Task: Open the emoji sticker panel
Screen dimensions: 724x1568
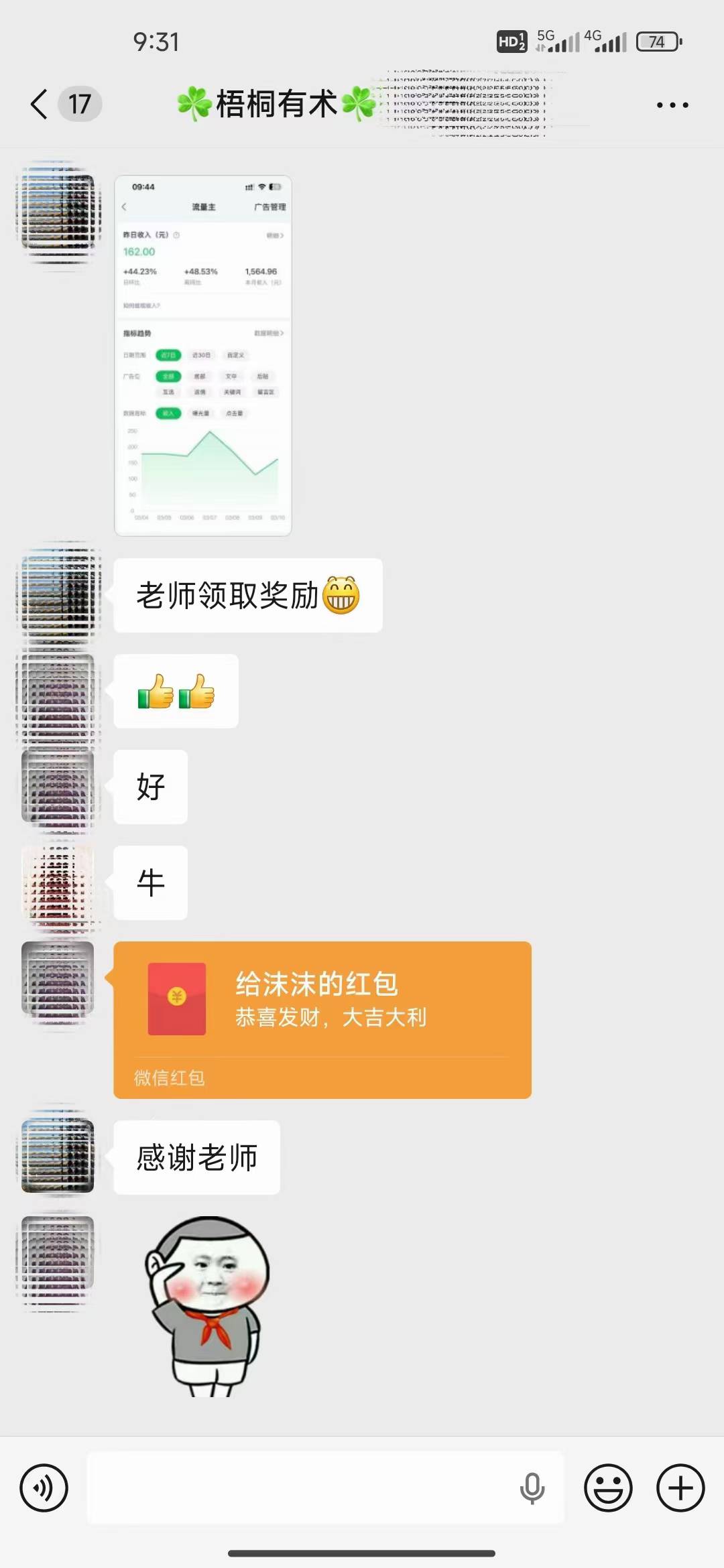Action: pos(608,1488)
